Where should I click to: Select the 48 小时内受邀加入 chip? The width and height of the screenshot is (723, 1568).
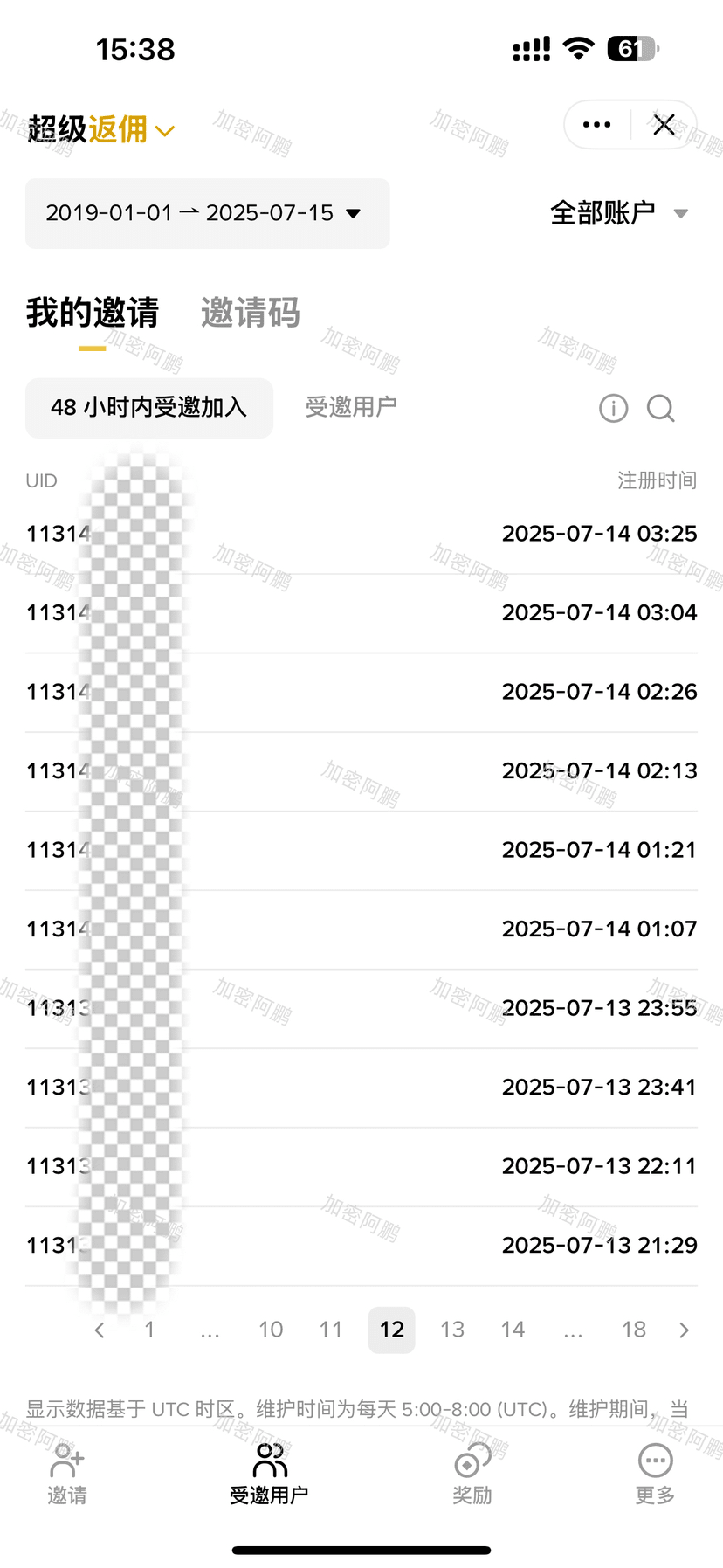[x=149, y=408]
